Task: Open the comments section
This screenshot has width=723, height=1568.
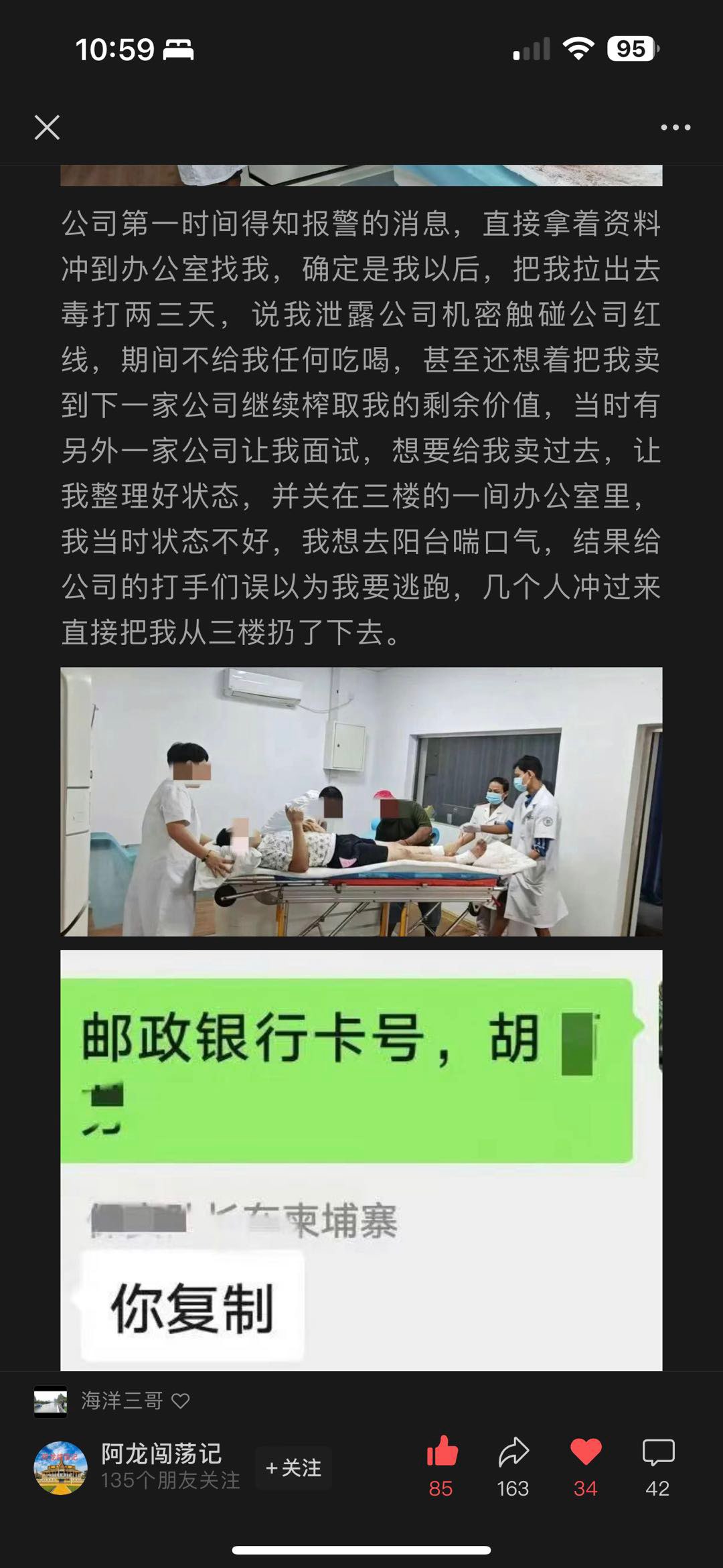Action: [657, 1453]
